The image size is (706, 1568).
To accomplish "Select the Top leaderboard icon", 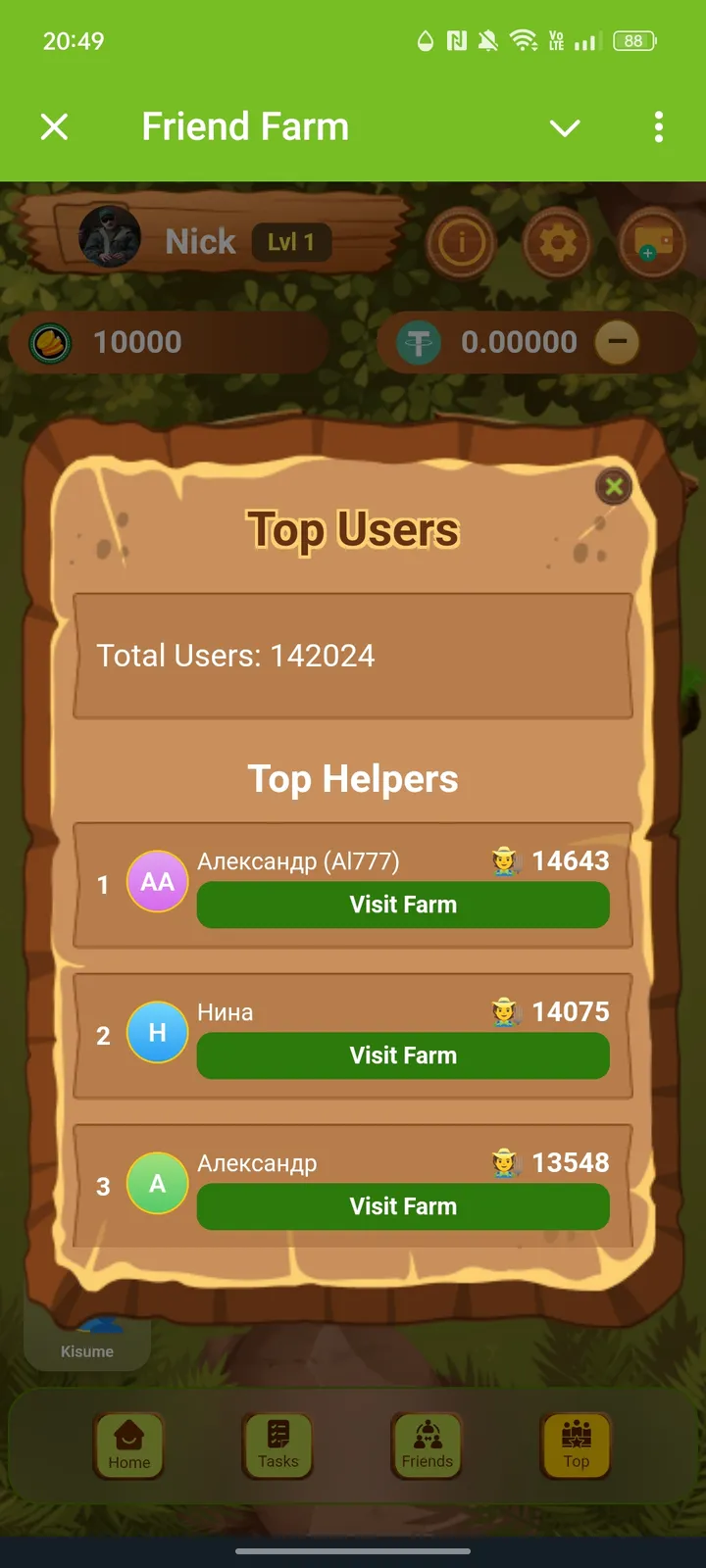I will (x=576, y=1445).
